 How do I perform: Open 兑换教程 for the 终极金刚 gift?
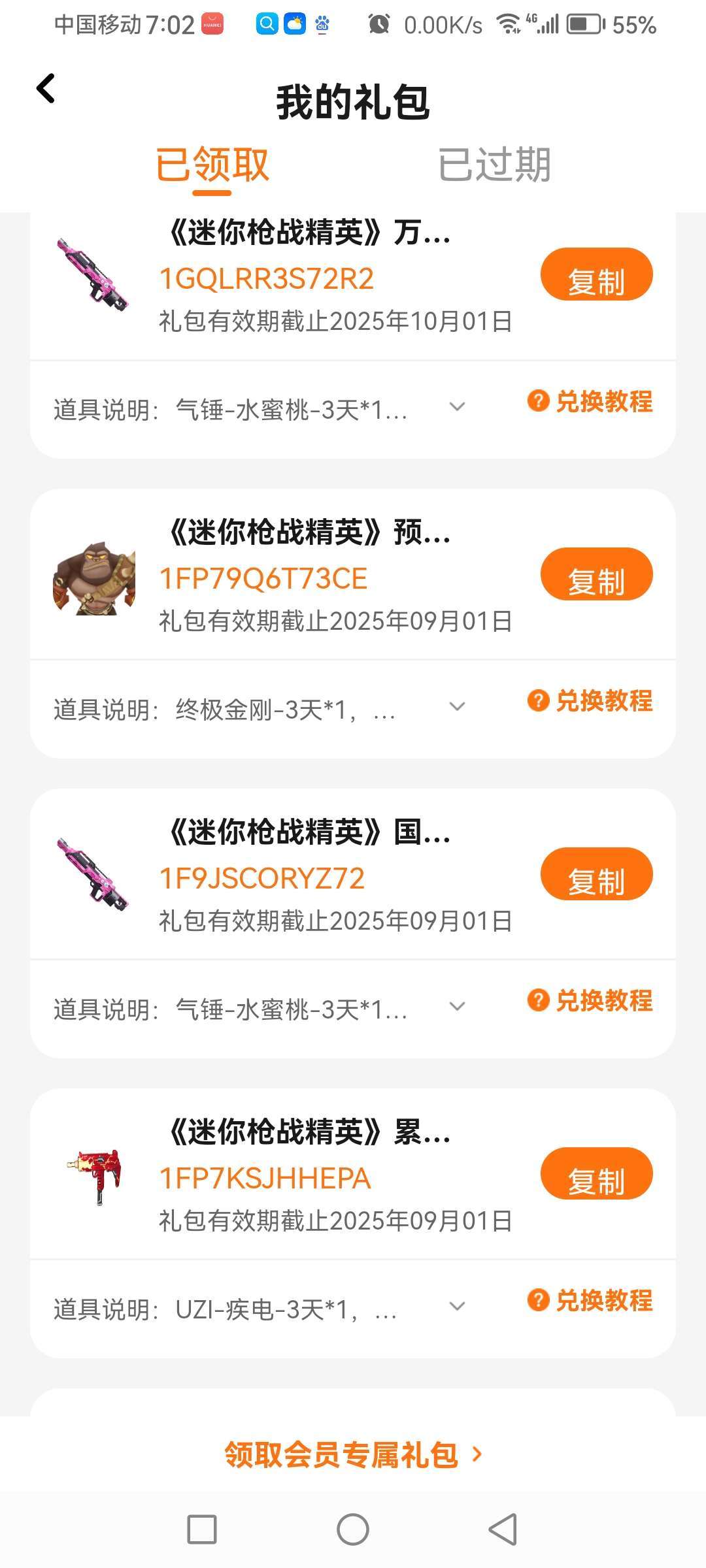pyautogui.click(x=590, y=701)
